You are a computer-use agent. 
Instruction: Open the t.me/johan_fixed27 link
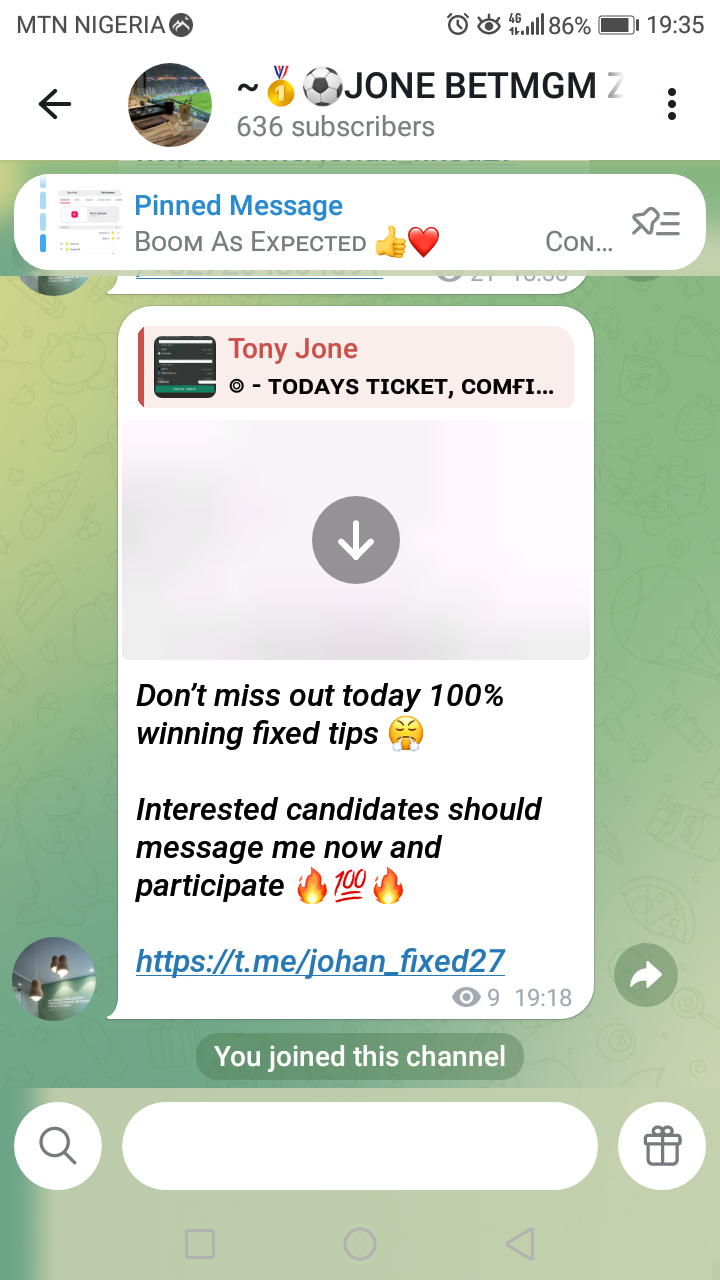[x=320, y=961]
